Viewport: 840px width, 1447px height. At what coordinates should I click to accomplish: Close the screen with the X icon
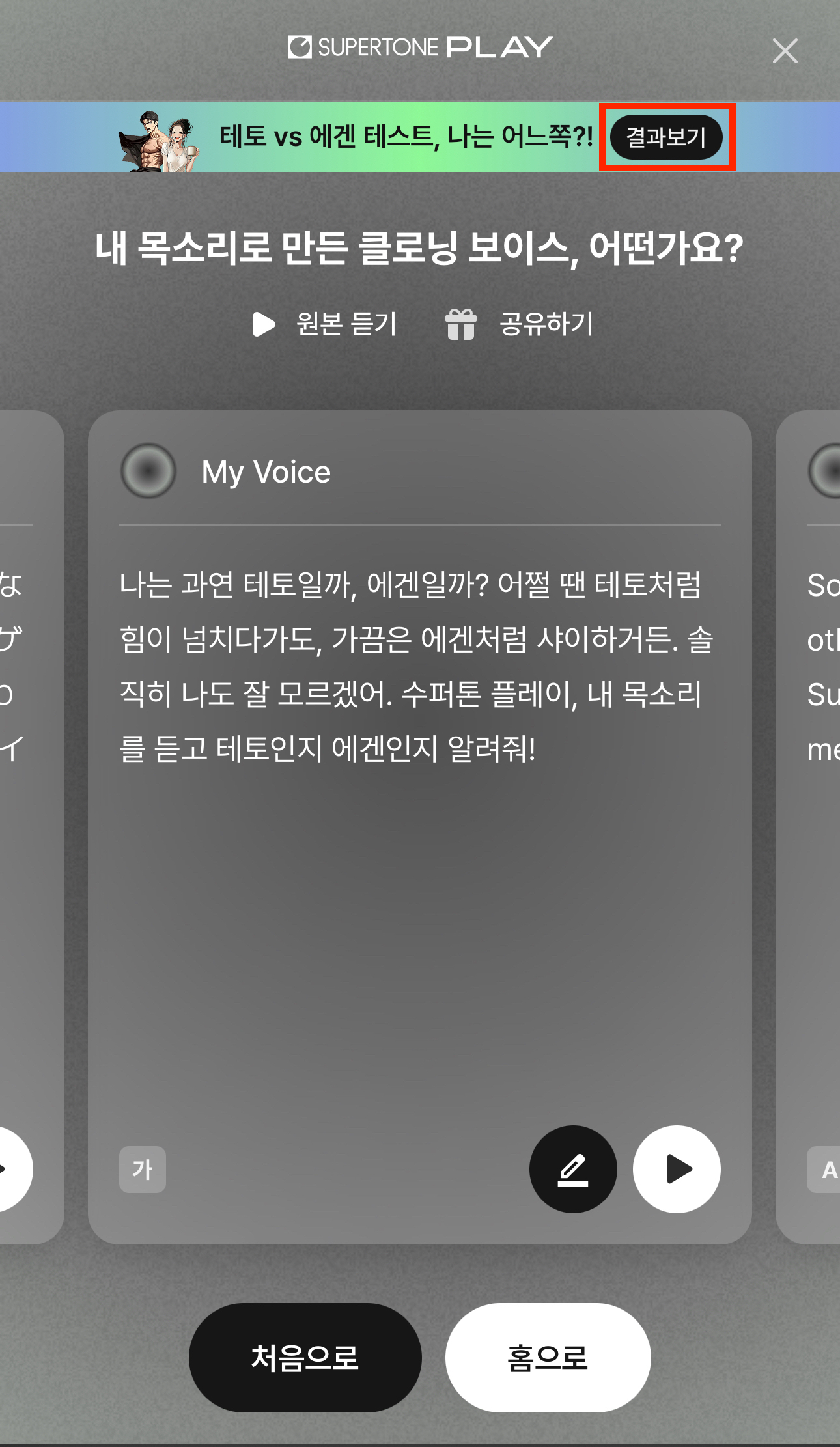[785, 51]
